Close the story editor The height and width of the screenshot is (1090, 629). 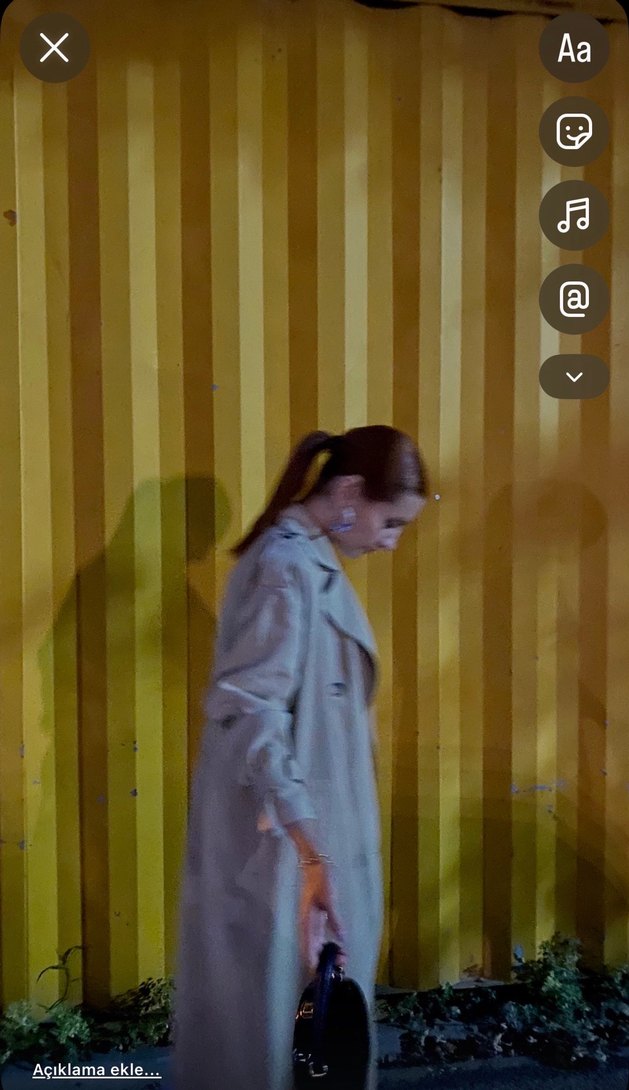54,47
